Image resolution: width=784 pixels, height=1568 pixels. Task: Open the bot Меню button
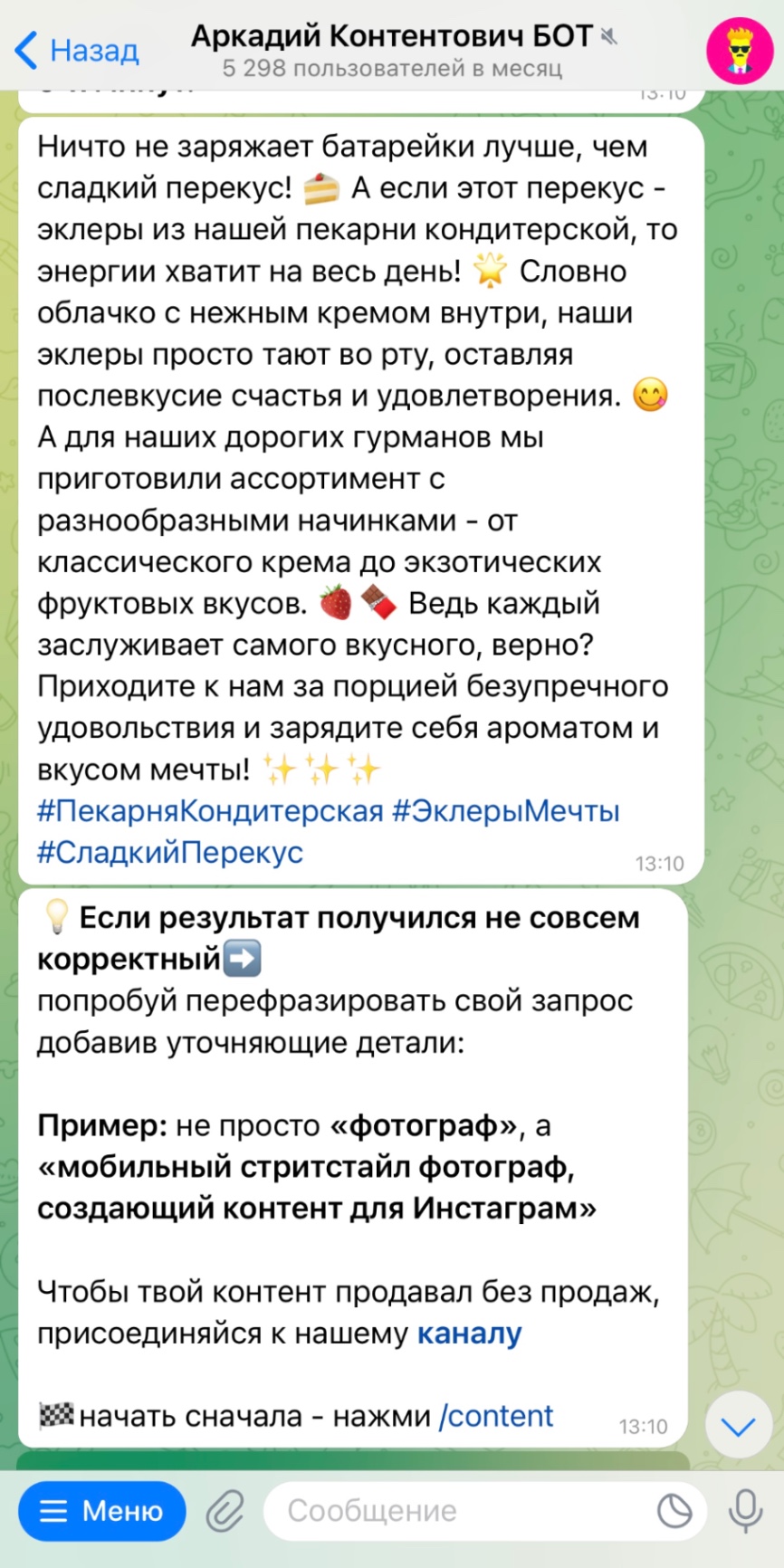(x=102, y=1511)
